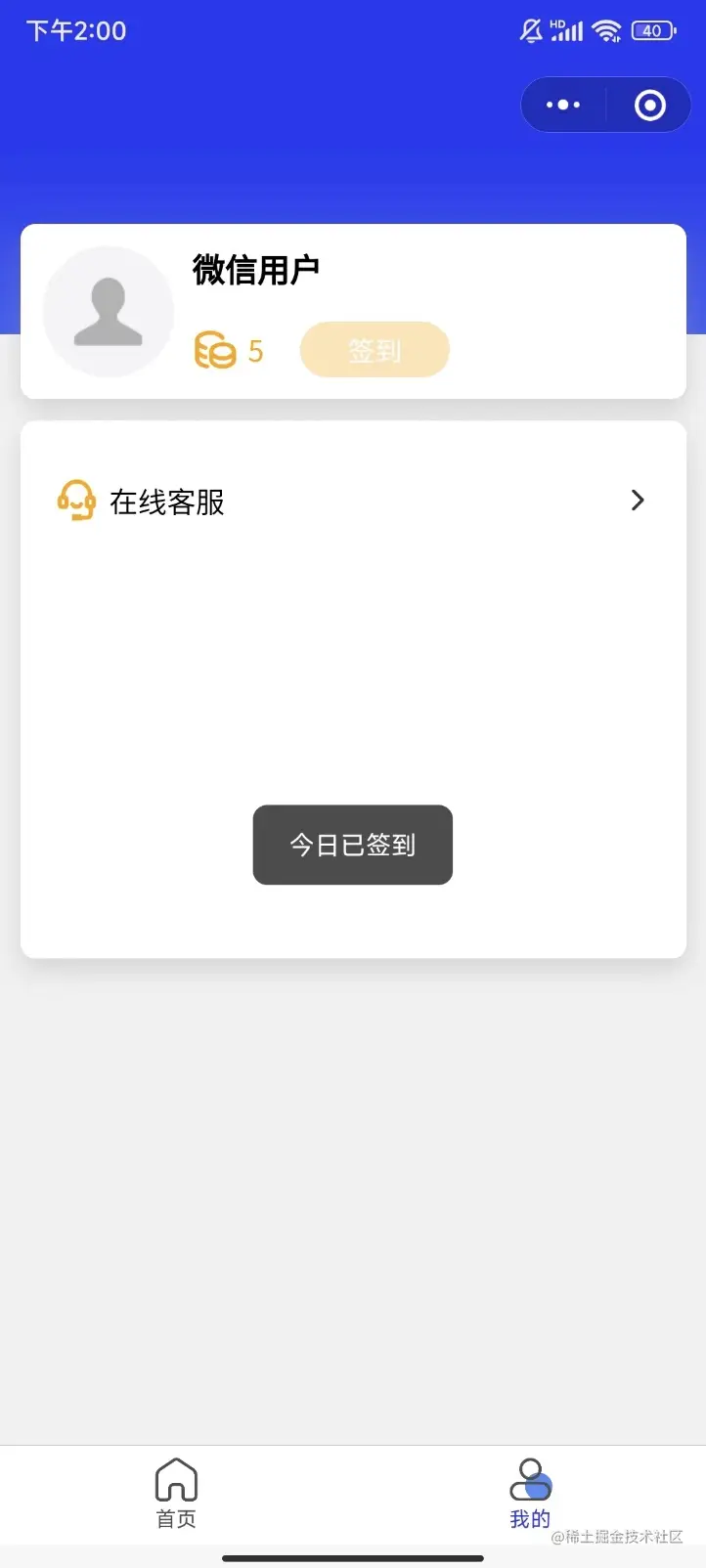Screen dimensions: 706x1568
Task: Tap the 我的 profile icon
Action: [x=529, y=1479]
